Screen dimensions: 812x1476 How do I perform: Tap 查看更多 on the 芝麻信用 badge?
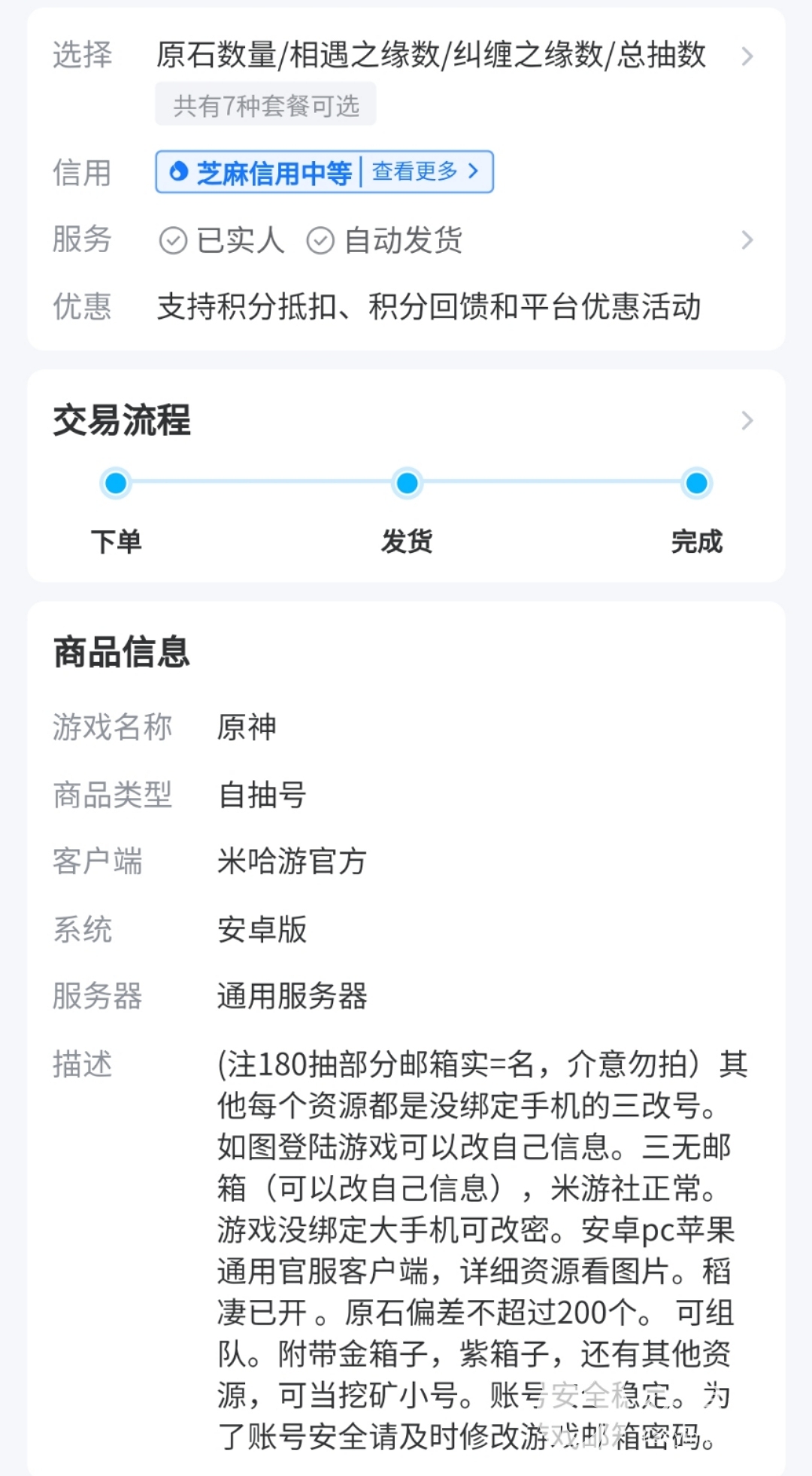(425, 172)
